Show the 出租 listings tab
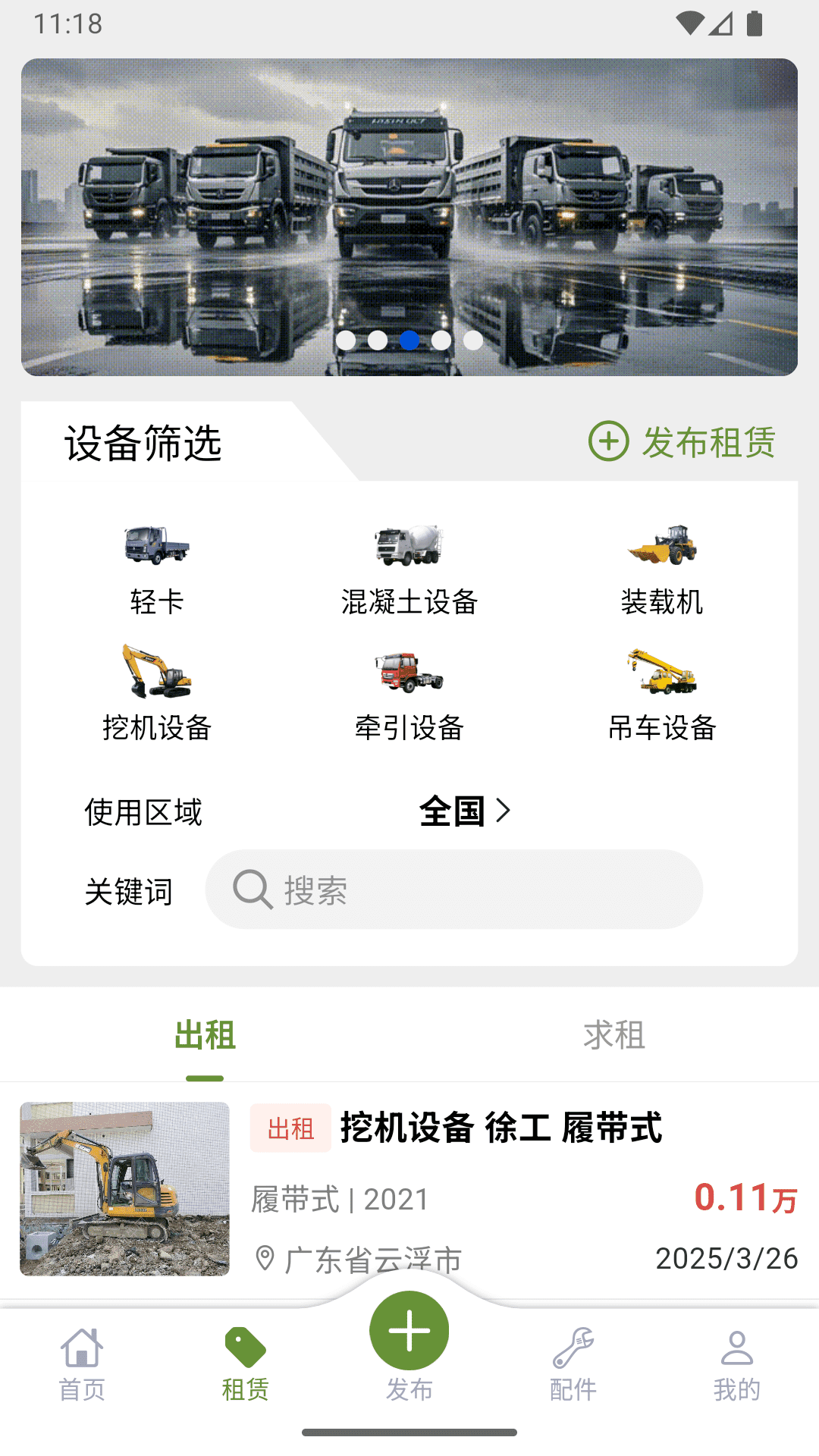The height and width of the screenshot is (1456, 819). coord(205,1035)
